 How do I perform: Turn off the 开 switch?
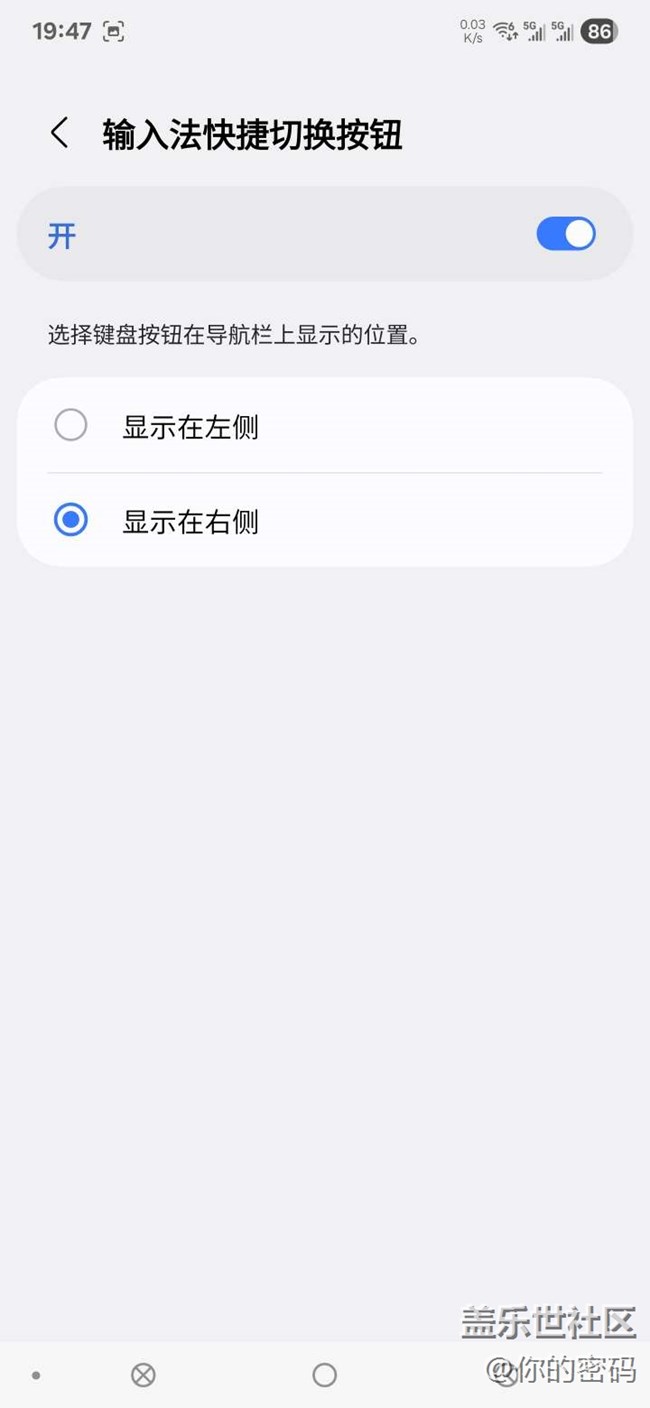tap(566, 234)
